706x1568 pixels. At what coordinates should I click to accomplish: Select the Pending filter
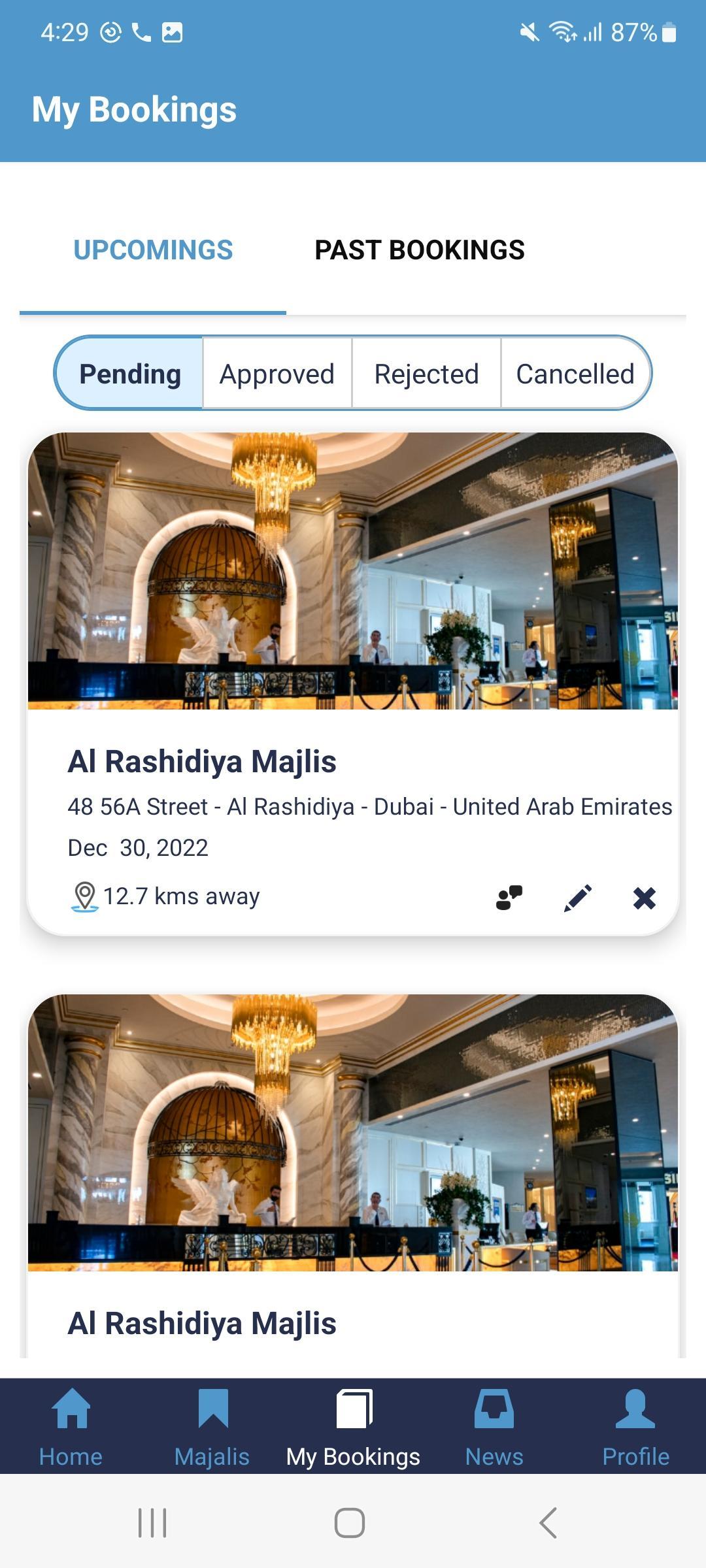tap(129, 374)
